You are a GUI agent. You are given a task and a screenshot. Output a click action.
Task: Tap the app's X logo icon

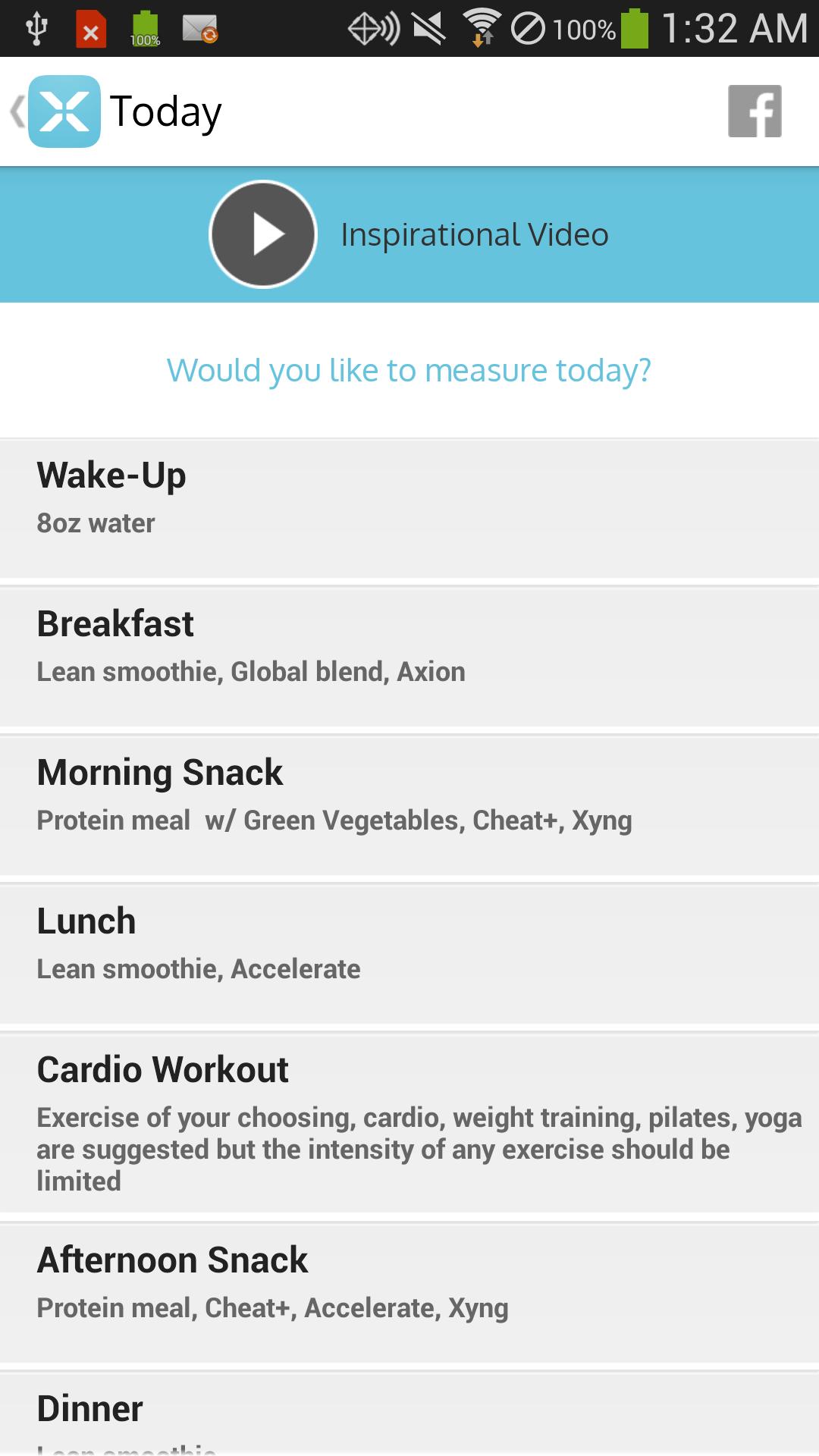(x=64, y=111)
